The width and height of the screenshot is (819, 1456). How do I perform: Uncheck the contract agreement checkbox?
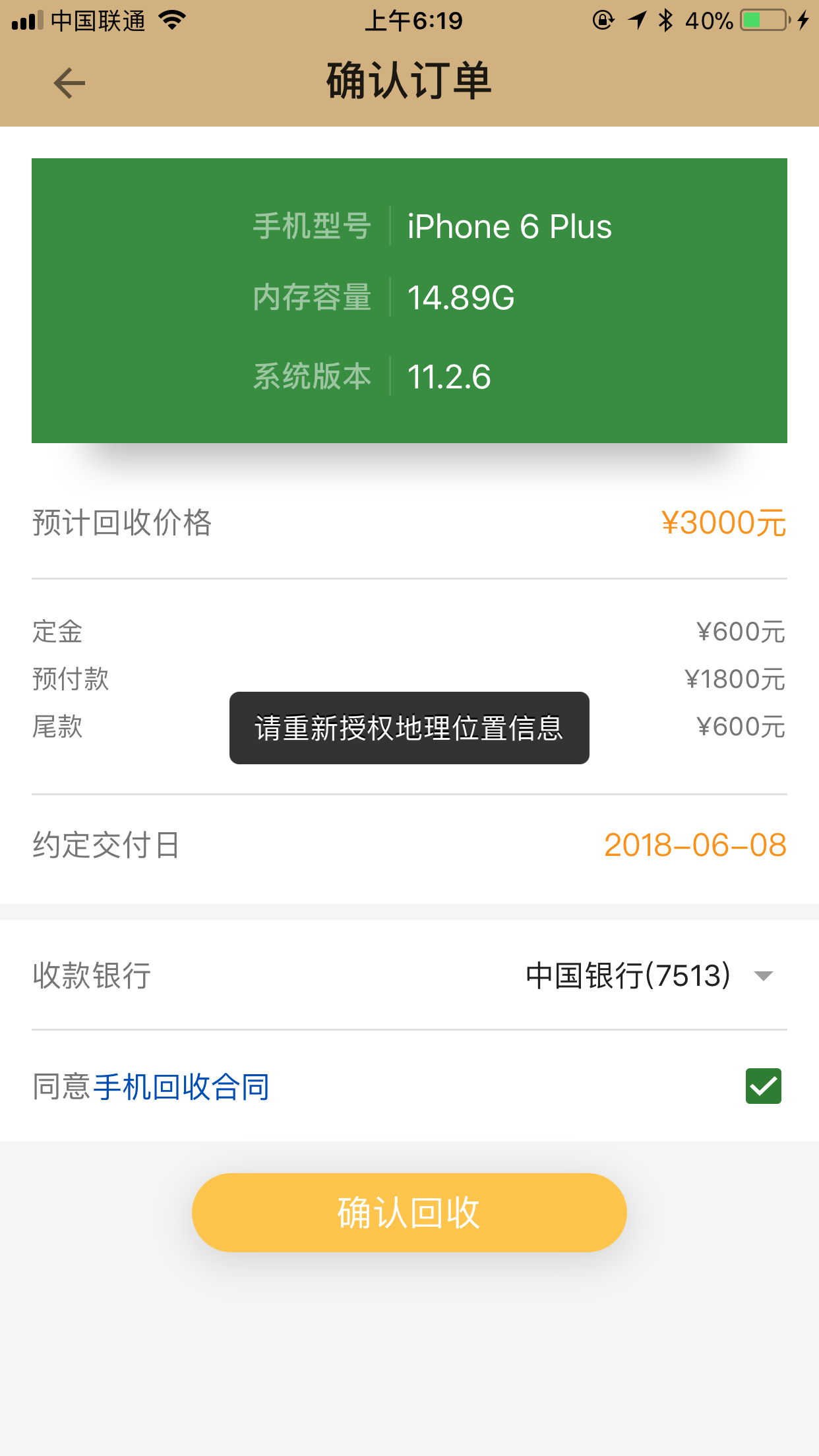[x=763, y=1086]
